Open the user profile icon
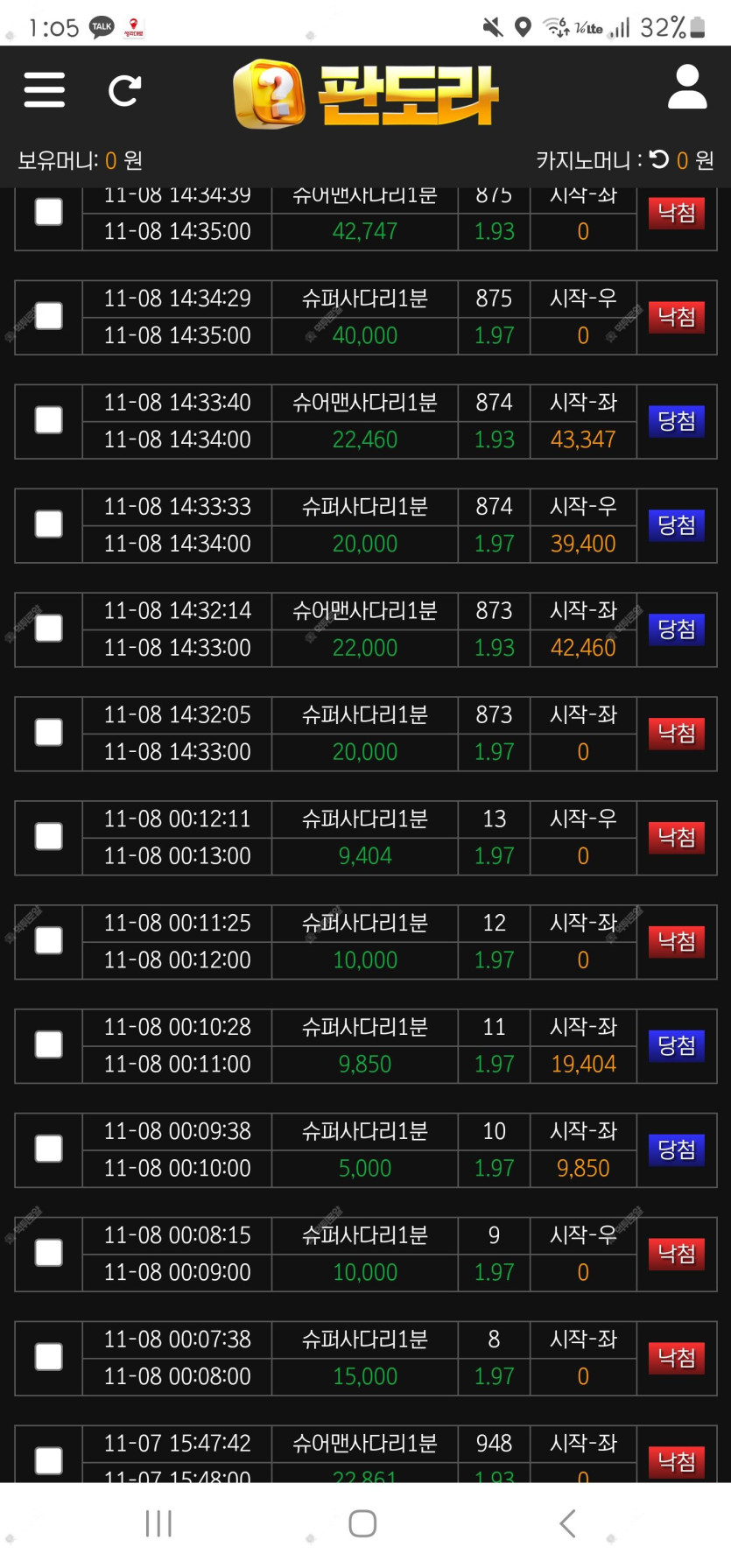 (x=687, y=87)
